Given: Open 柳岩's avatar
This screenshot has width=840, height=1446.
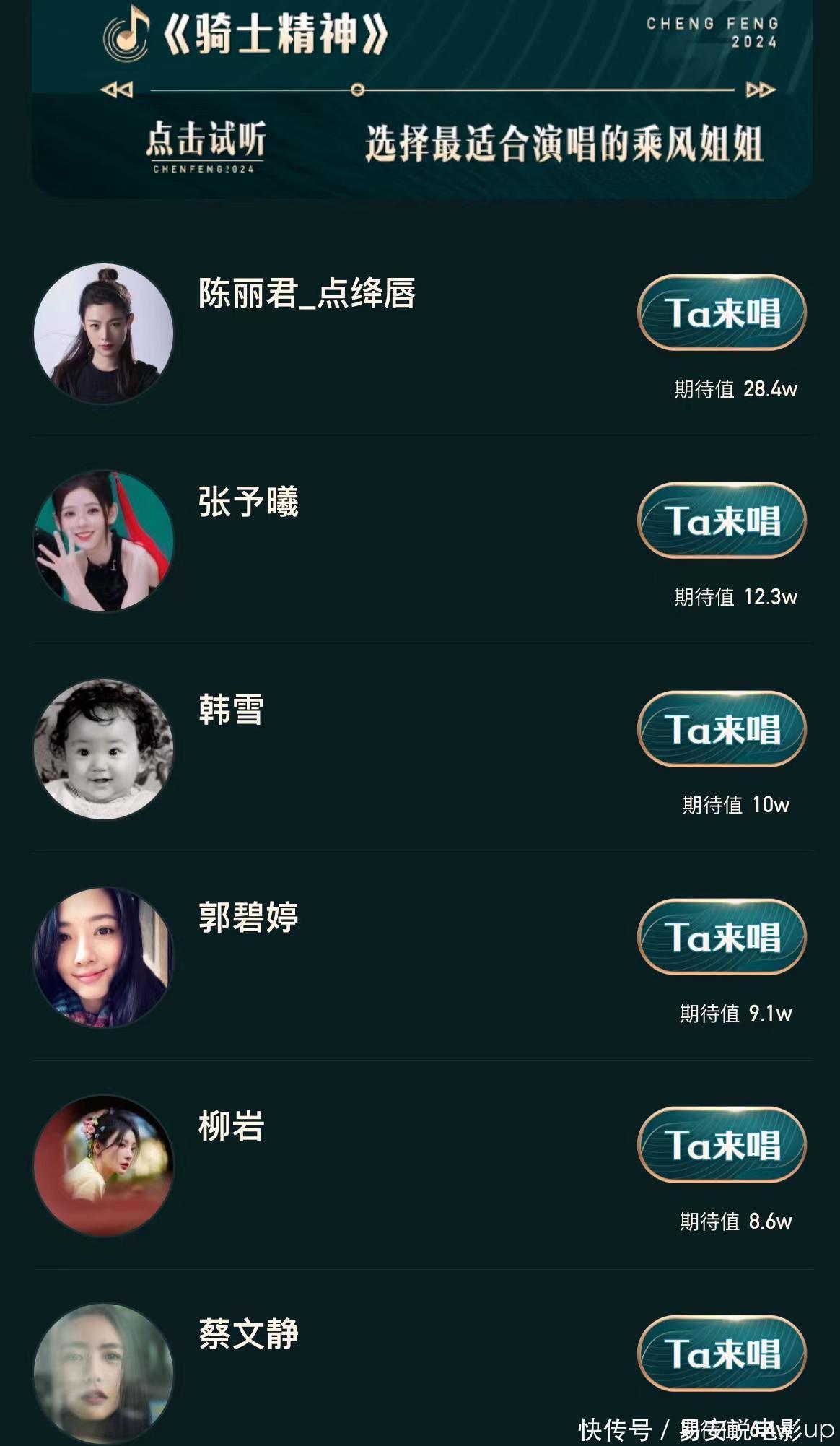Looking at the screenshot, I should [104, 1165].
